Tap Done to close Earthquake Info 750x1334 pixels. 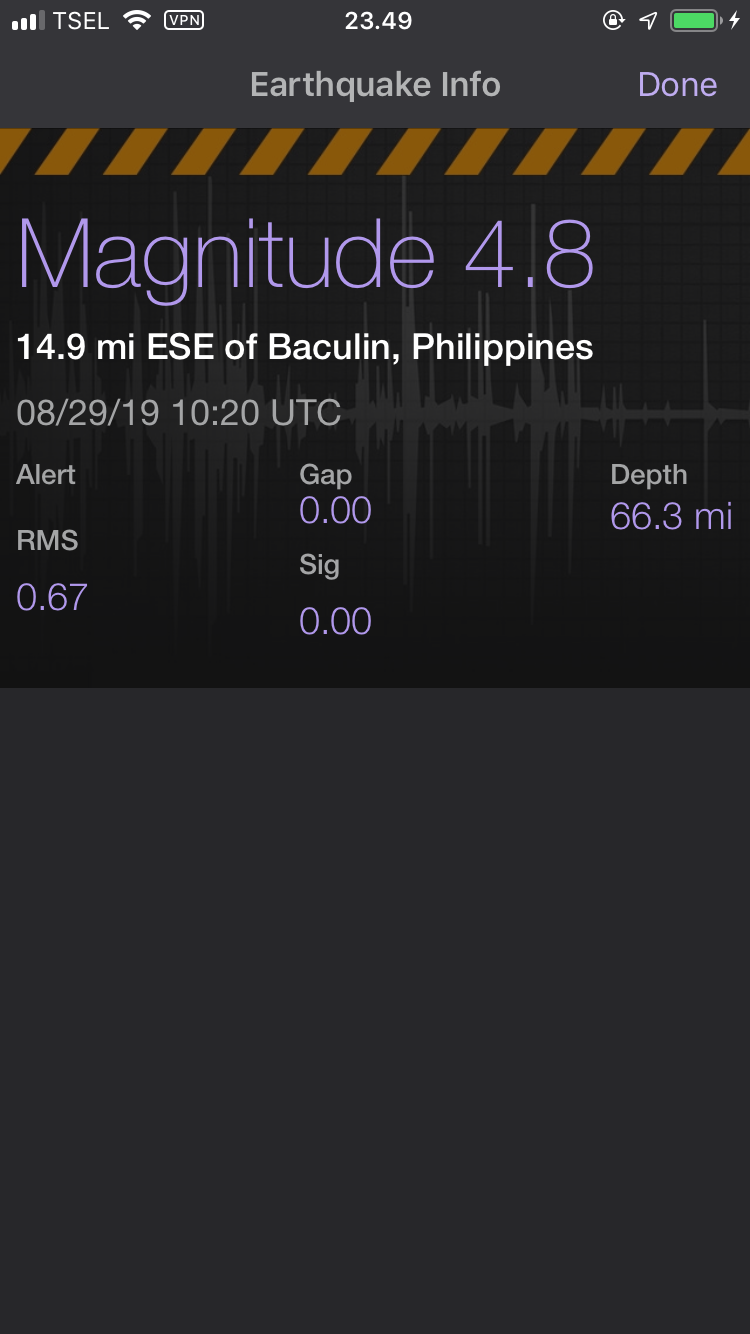pos(677,85)
